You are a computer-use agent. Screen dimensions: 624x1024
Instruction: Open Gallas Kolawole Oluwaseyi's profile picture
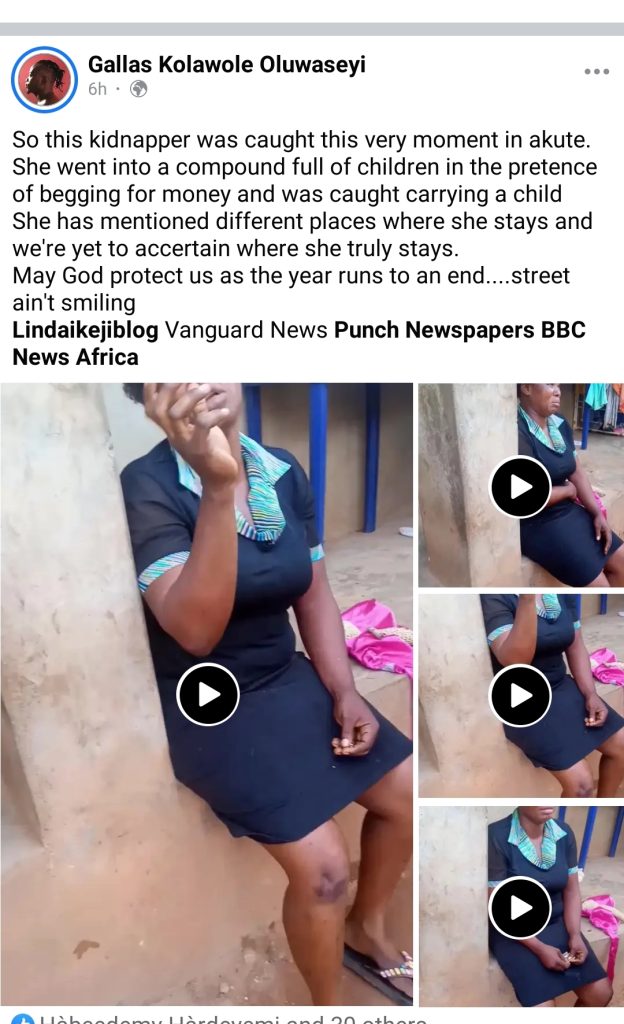[x=44, y=79]
